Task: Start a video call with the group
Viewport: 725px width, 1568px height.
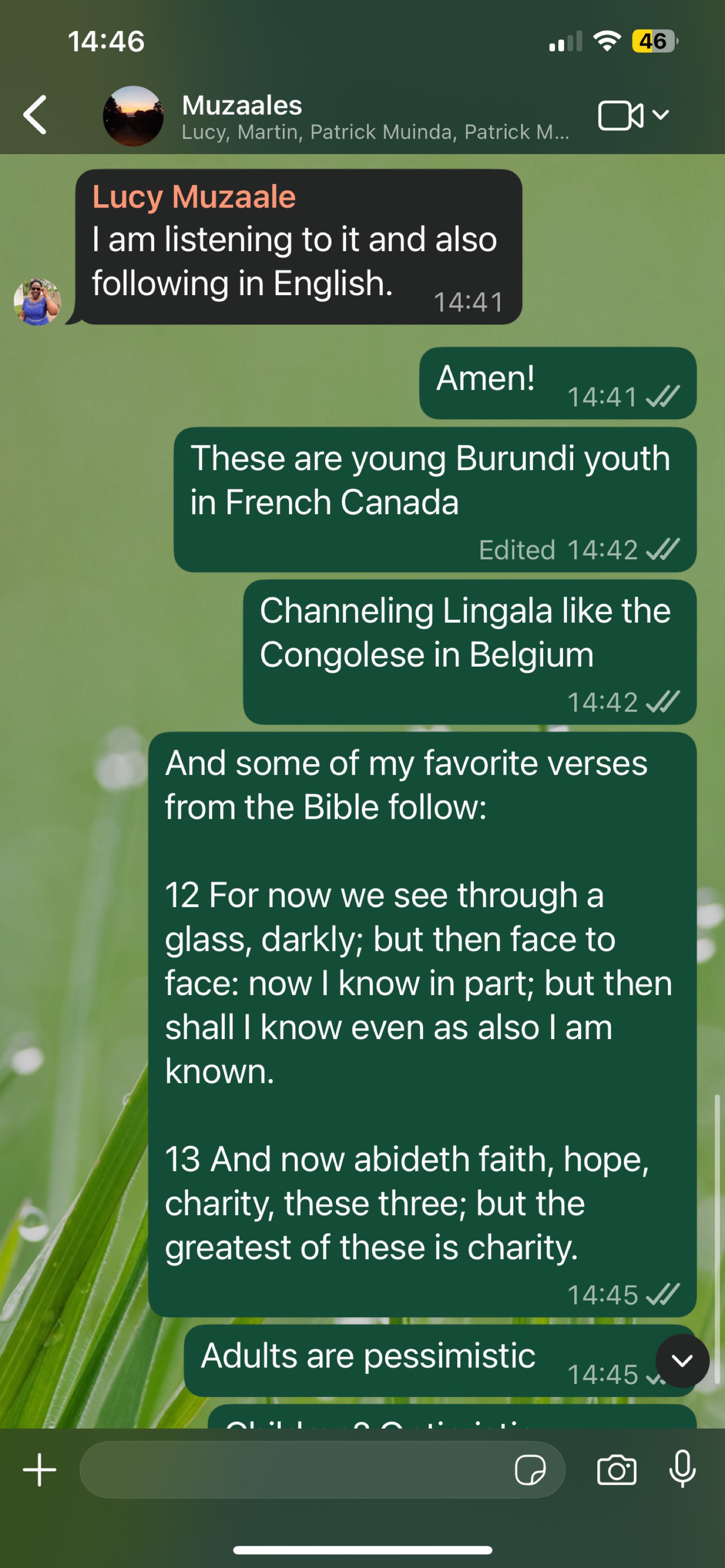Action: [621, 115]
